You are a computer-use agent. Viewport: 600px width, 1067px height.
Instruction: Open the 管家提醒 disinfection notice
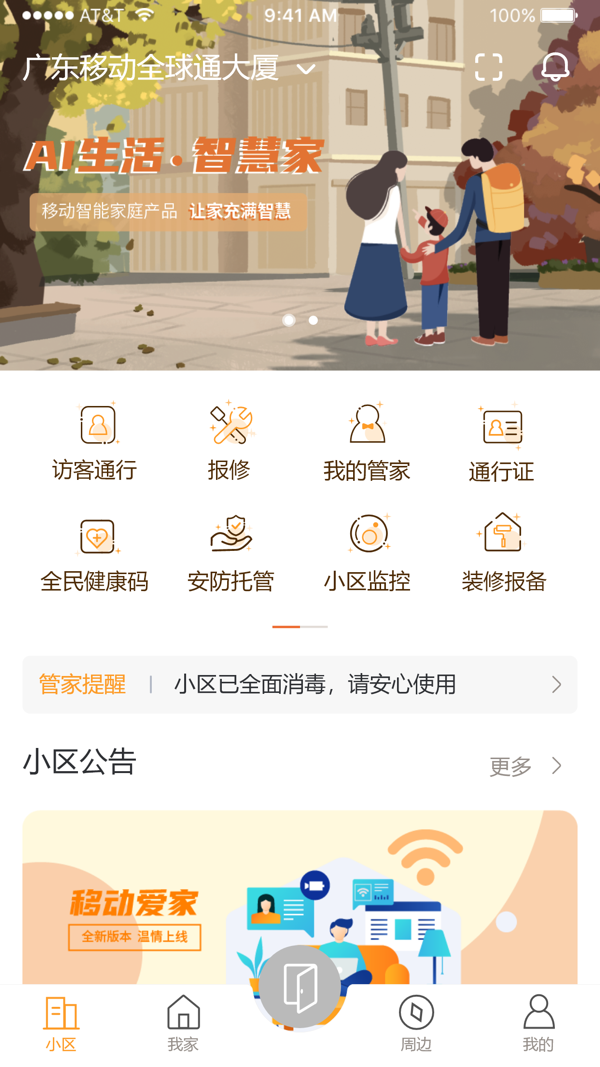(300, 685)
